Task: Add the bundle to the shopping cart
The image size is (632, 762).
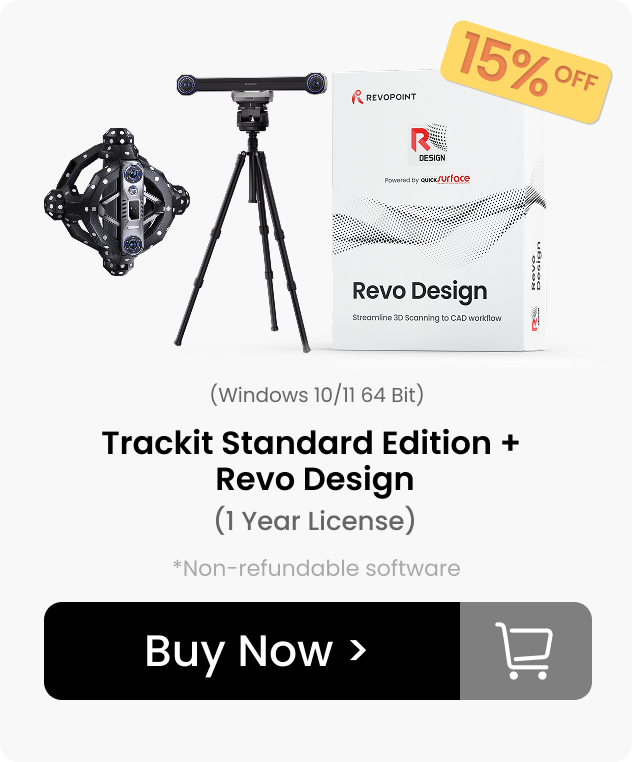Action: pyautogui.click(x=525, y=651)
